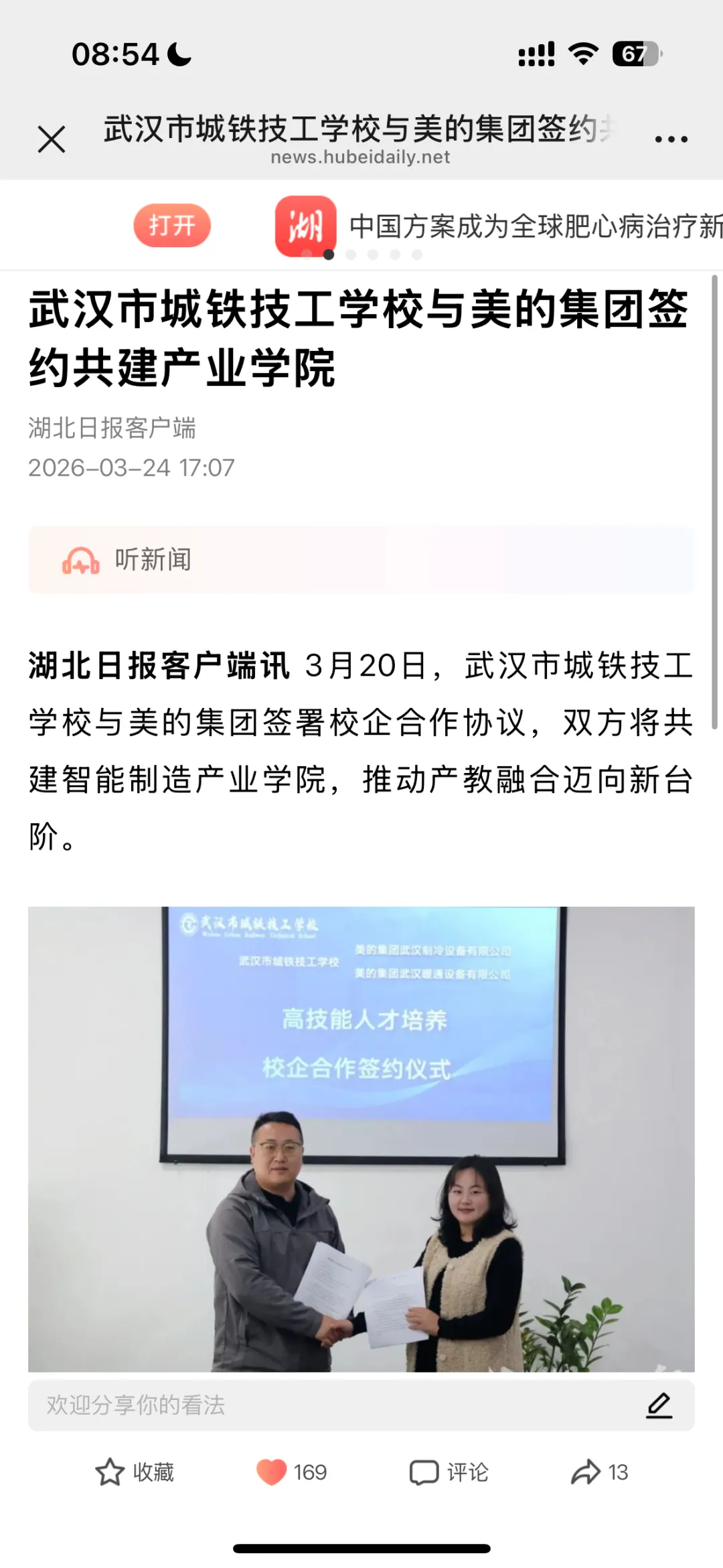Share the article using the arrow icon
The image size is (723, 1568).
(586, 1472)
